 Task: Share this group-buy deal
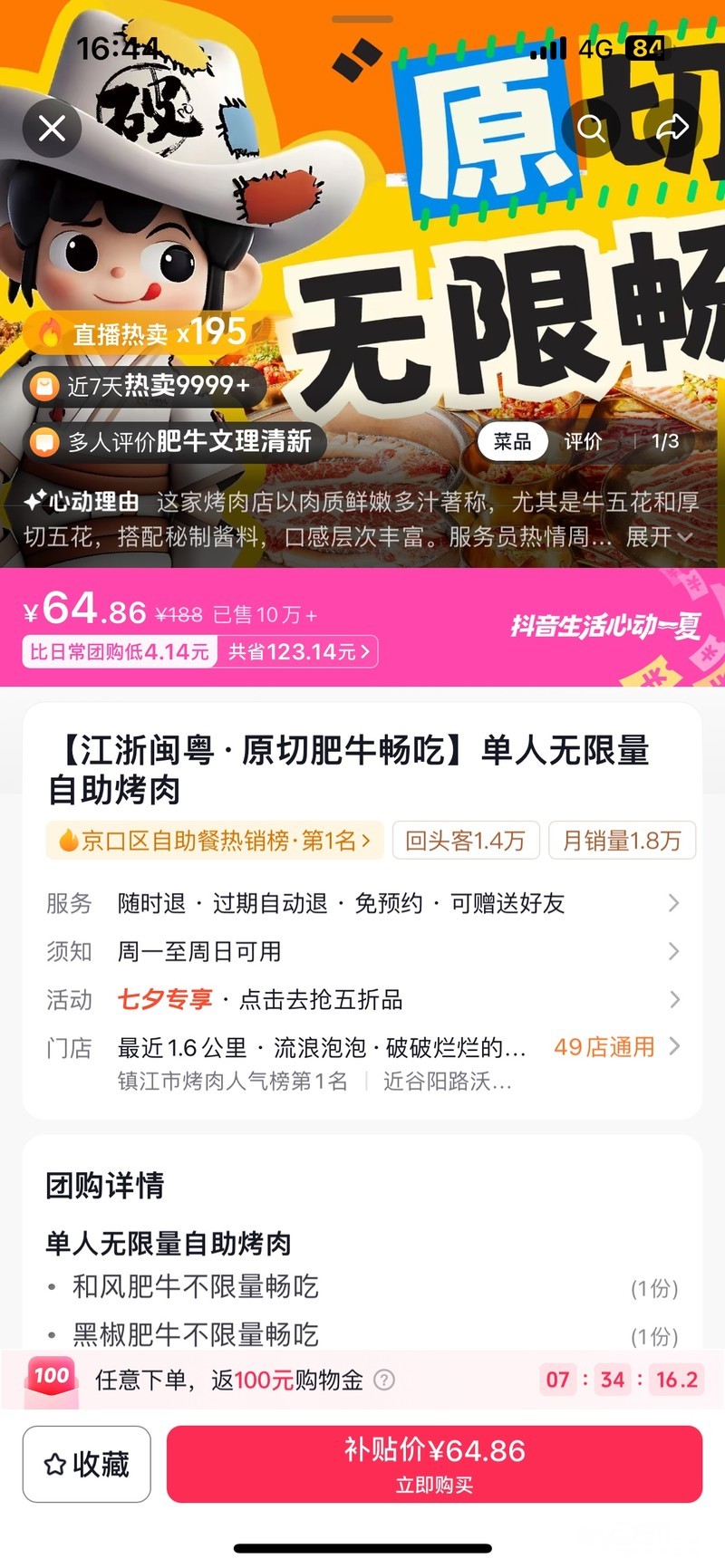pyautogui.click(x=672, y=129)
